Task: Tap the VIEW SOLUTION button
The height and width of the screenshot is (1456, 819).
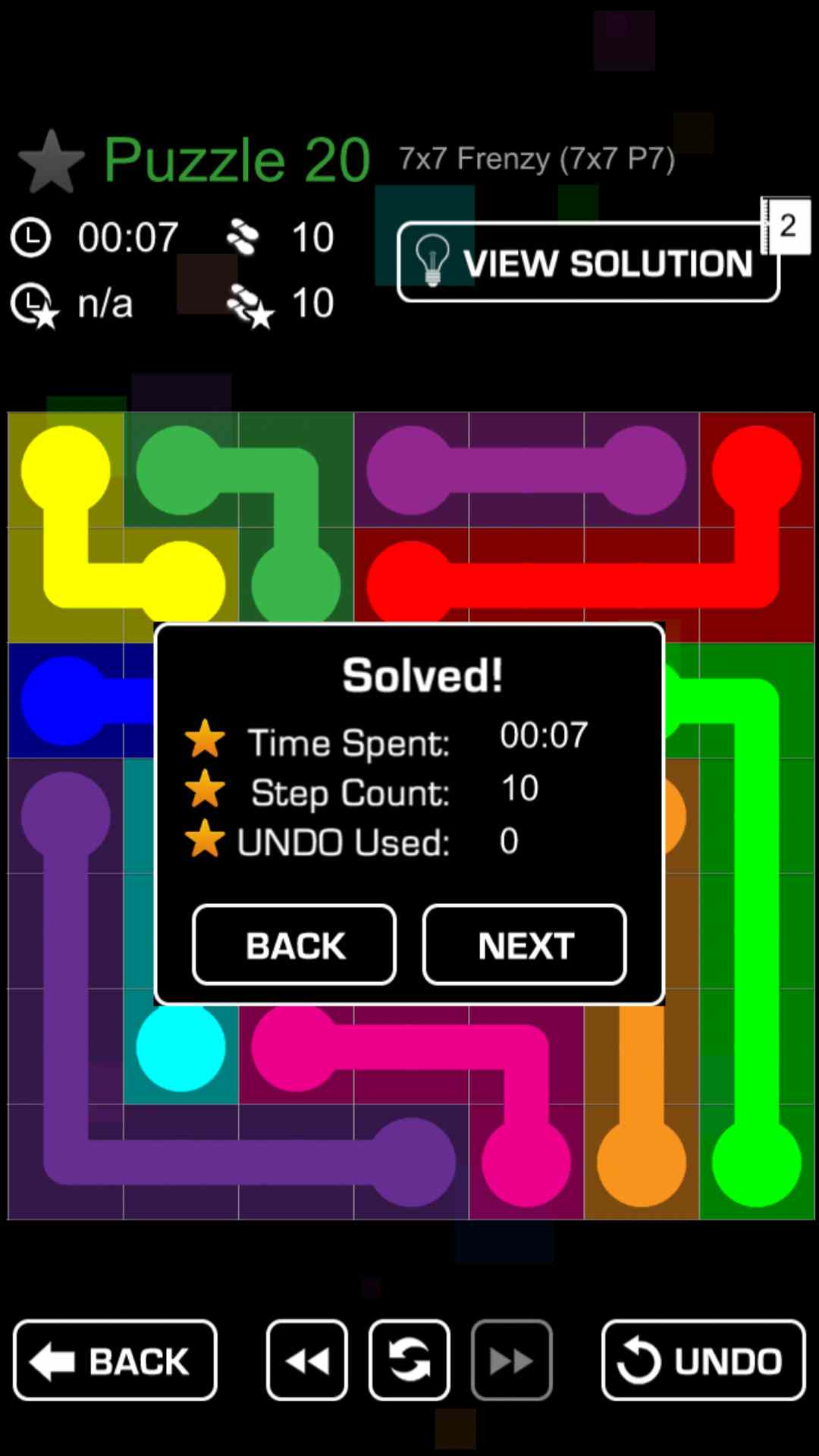Action: coord(588,262)
